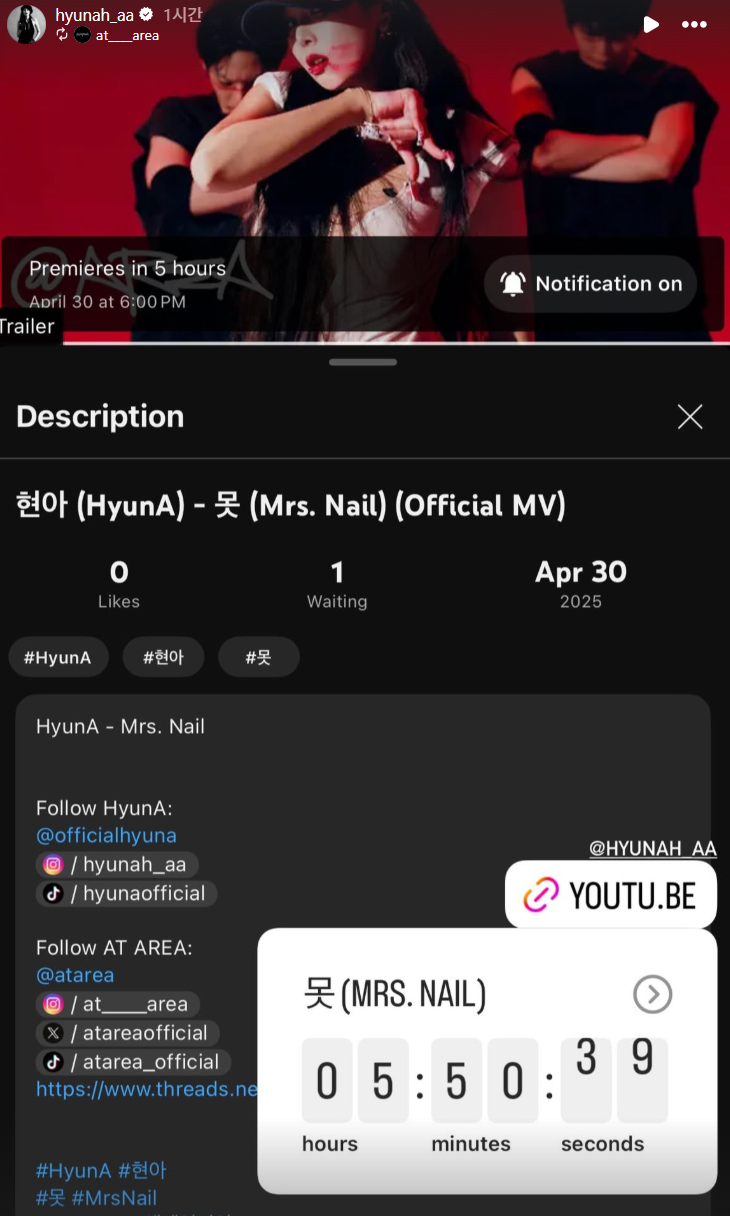Open the three-dot story options menu
This screenshot has height=1216, width=730.
click(694, 24)
